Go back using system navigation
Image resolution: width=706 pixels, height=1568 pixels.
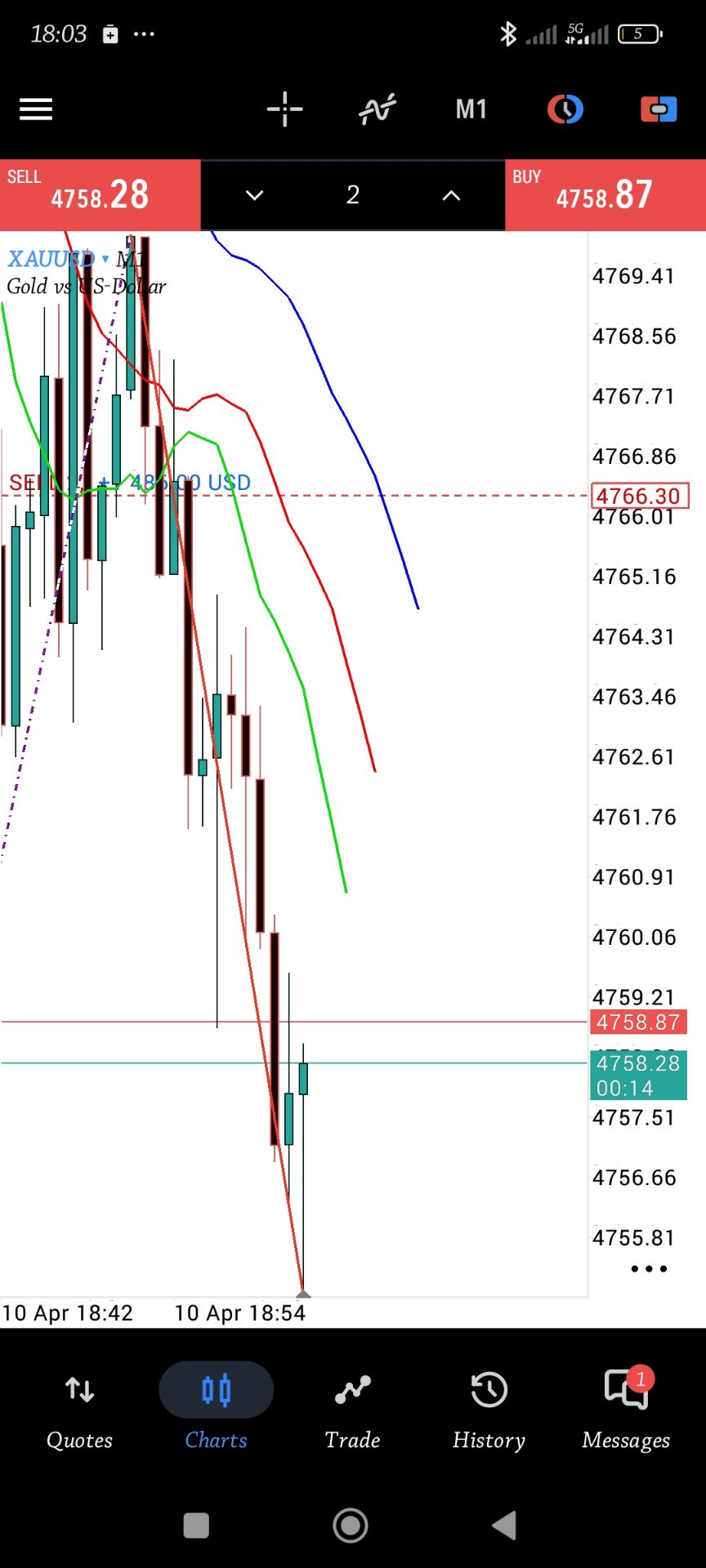[504, 1525]
